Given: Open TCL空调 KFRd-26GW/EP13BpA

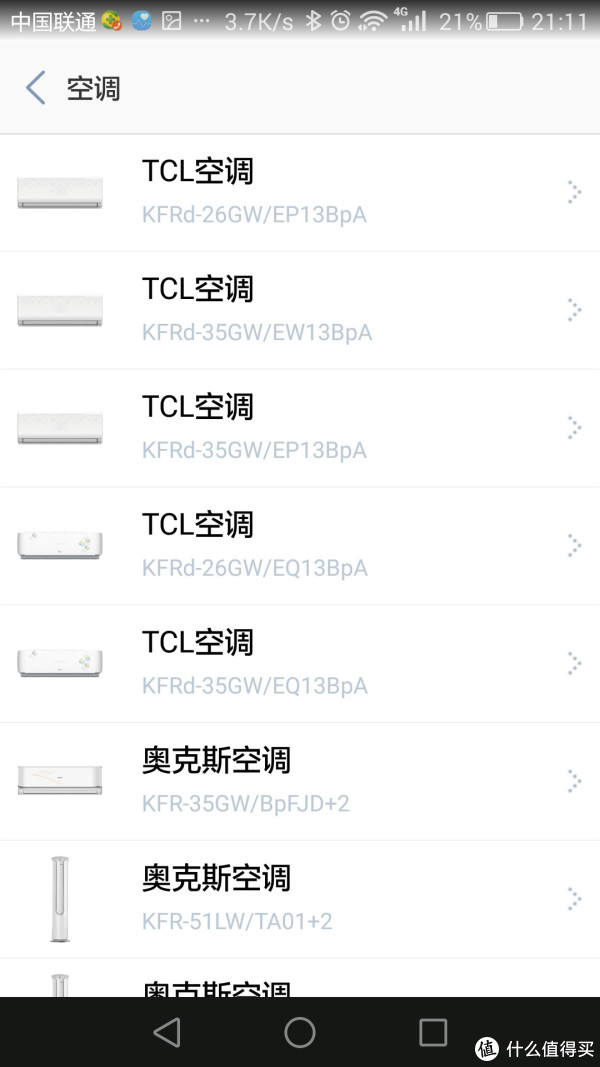Looking at the screenshot, I should tap(300, 192).
